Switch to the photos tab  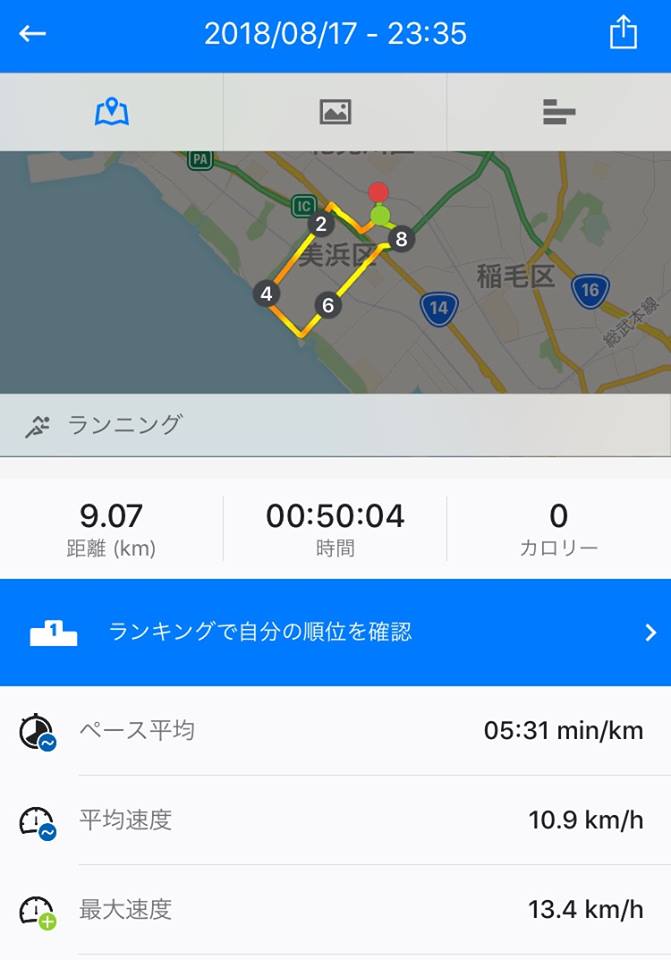click(x=335, y=111)
